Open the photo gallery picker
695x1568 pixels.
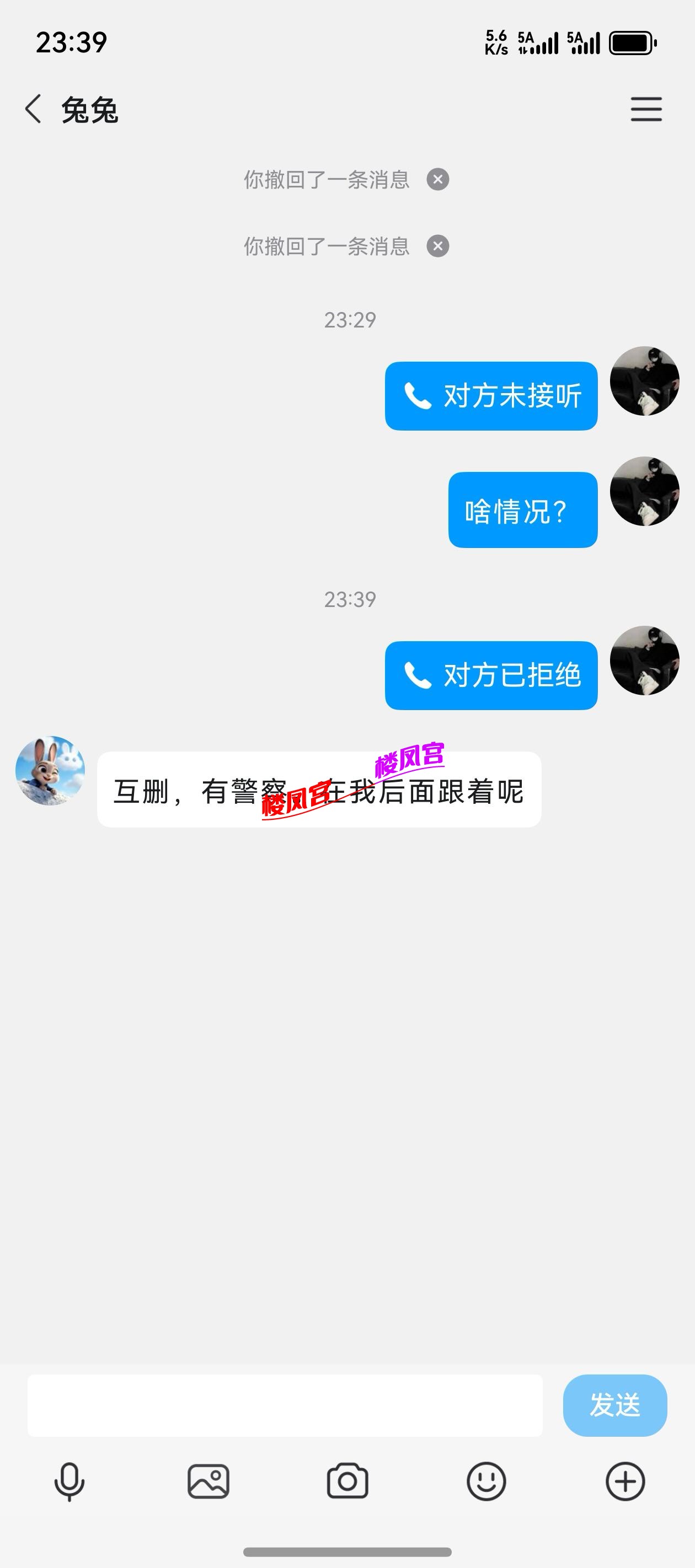[209, 1481]
